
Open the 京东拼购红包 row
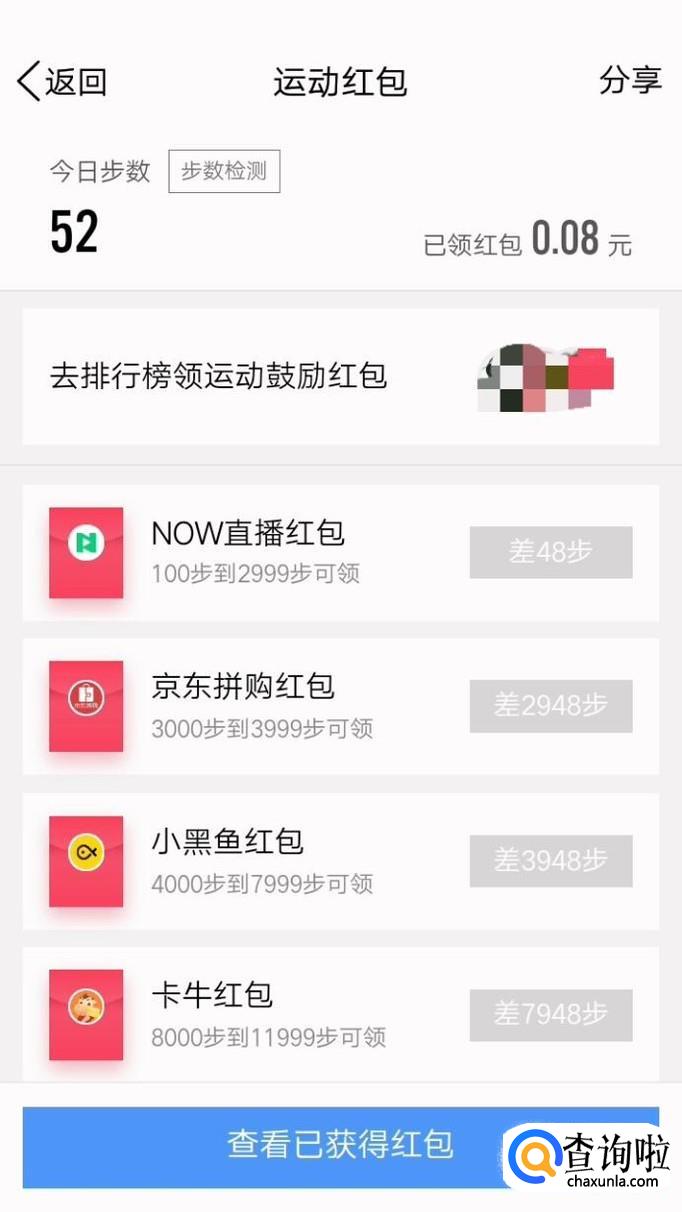[340, 706]
